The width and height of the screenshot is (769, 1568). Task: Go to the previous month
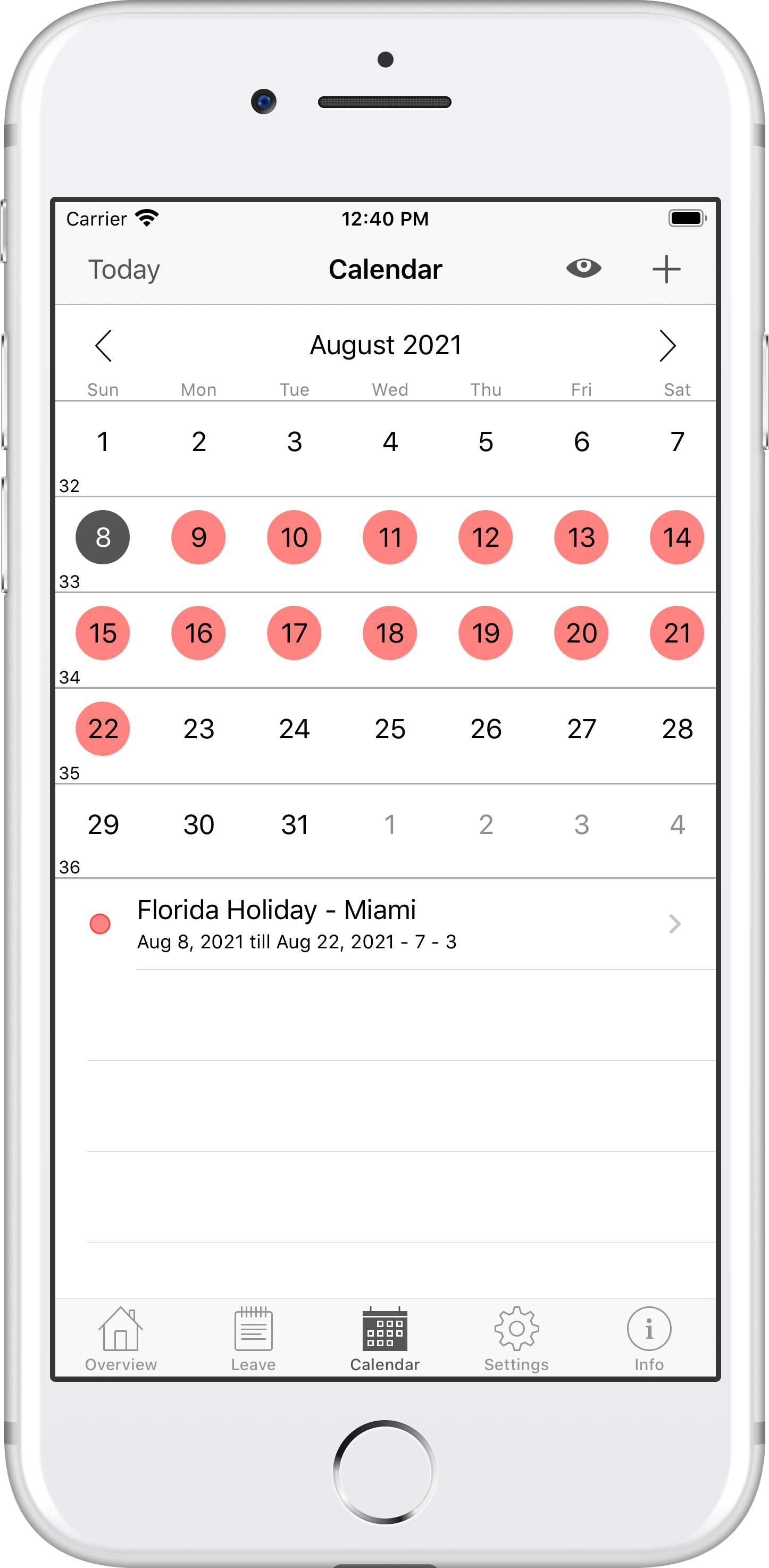pos(103,346)
